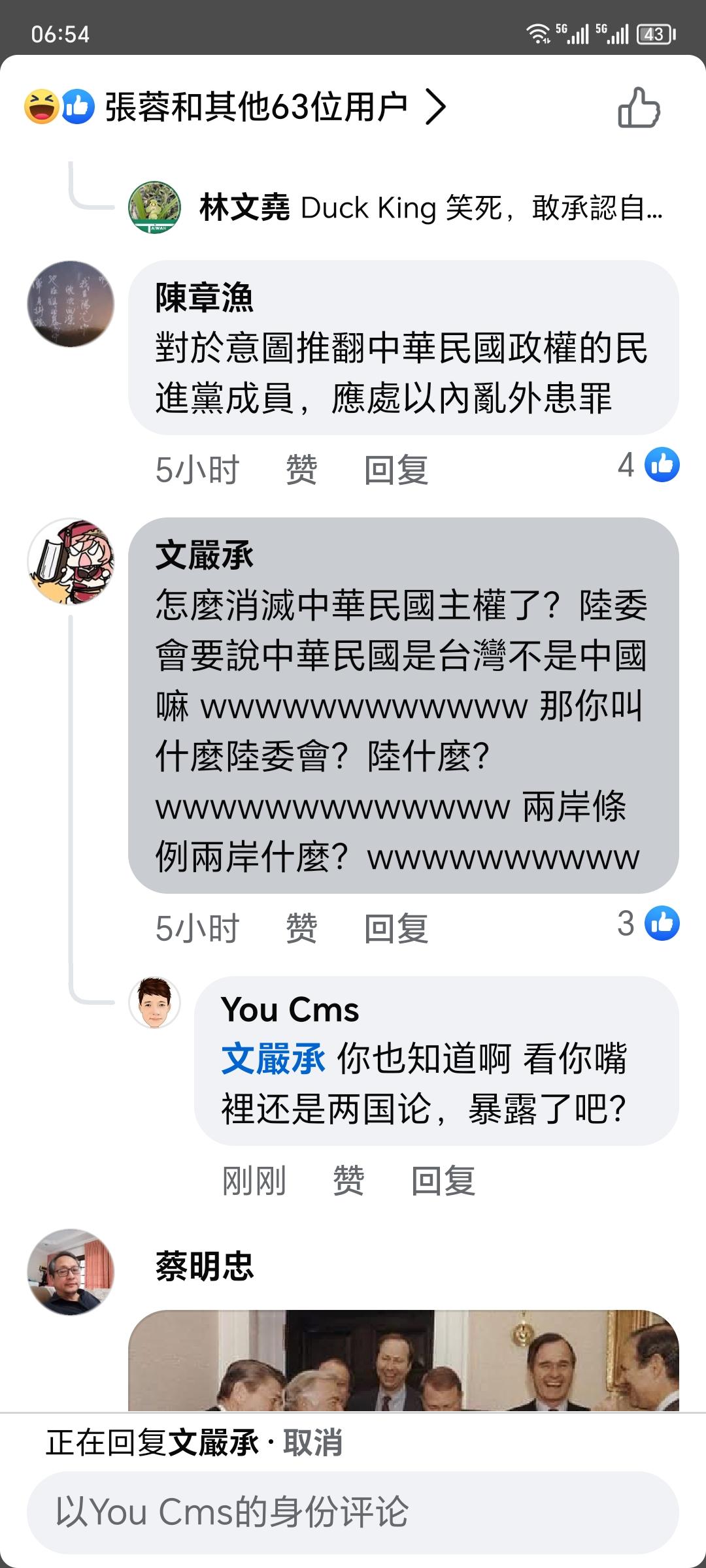Like You Cms's reply
This screenshot has height=1568, width=706.
(x=348, y=1181)
